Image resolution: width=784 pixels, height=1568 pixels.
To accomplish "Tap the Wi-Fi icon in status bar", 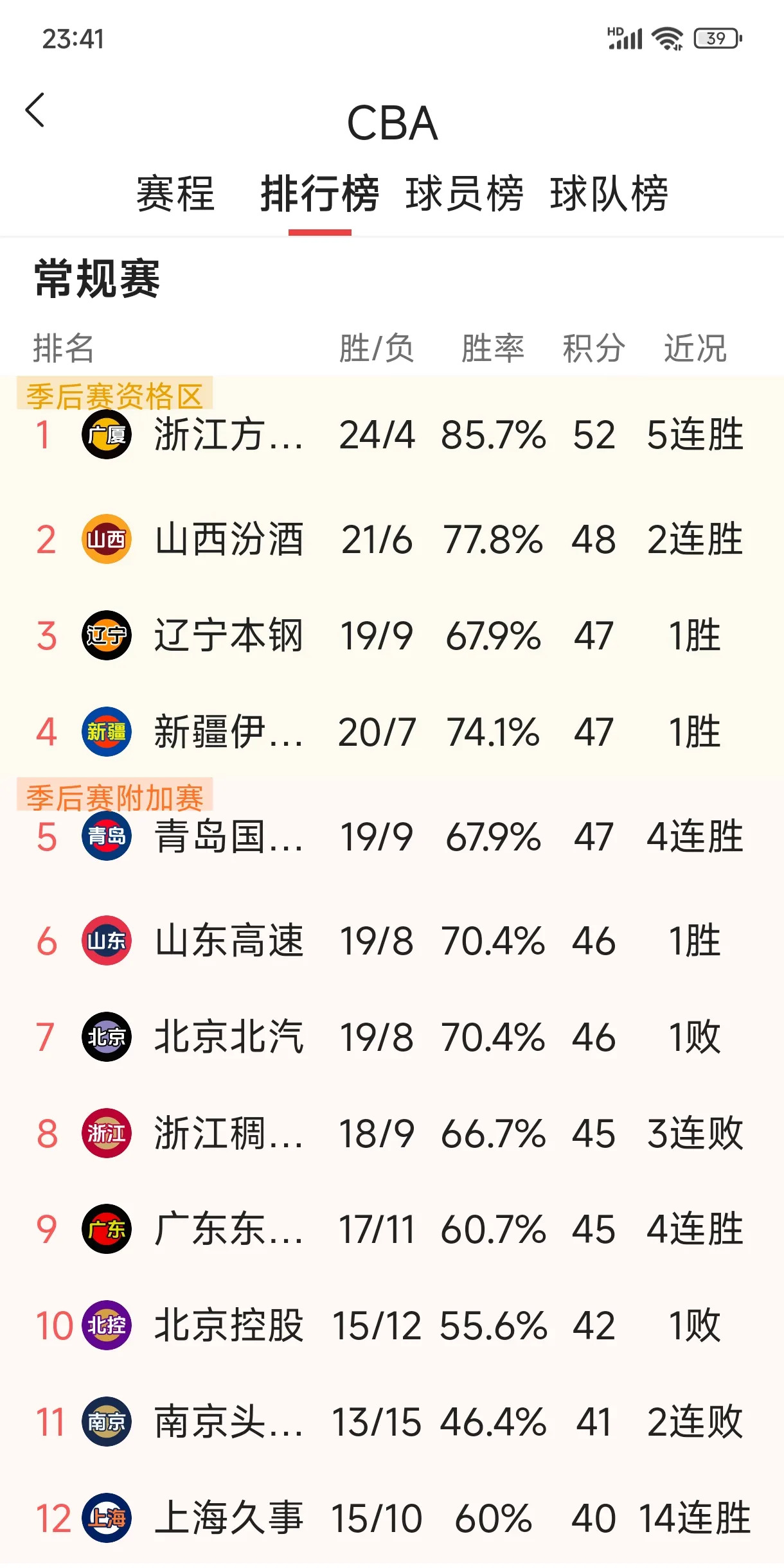I will 668,39.
